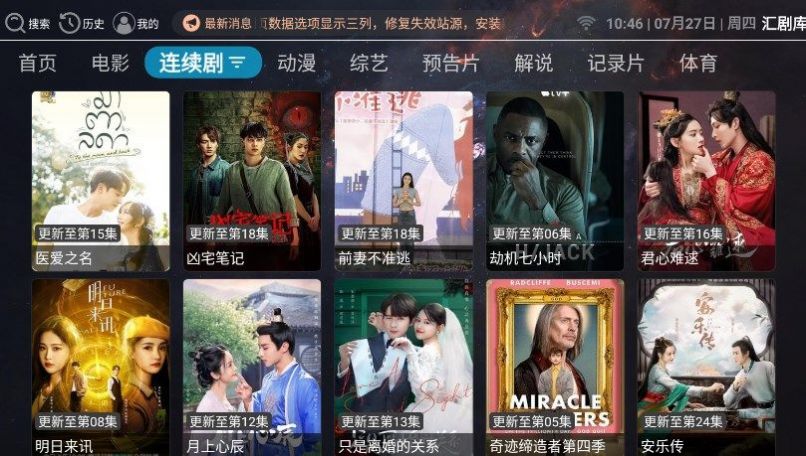The width and height of the screenshot is (806, 456).
Task: Switch to the 综艺 tab
Action: [368, 63]
